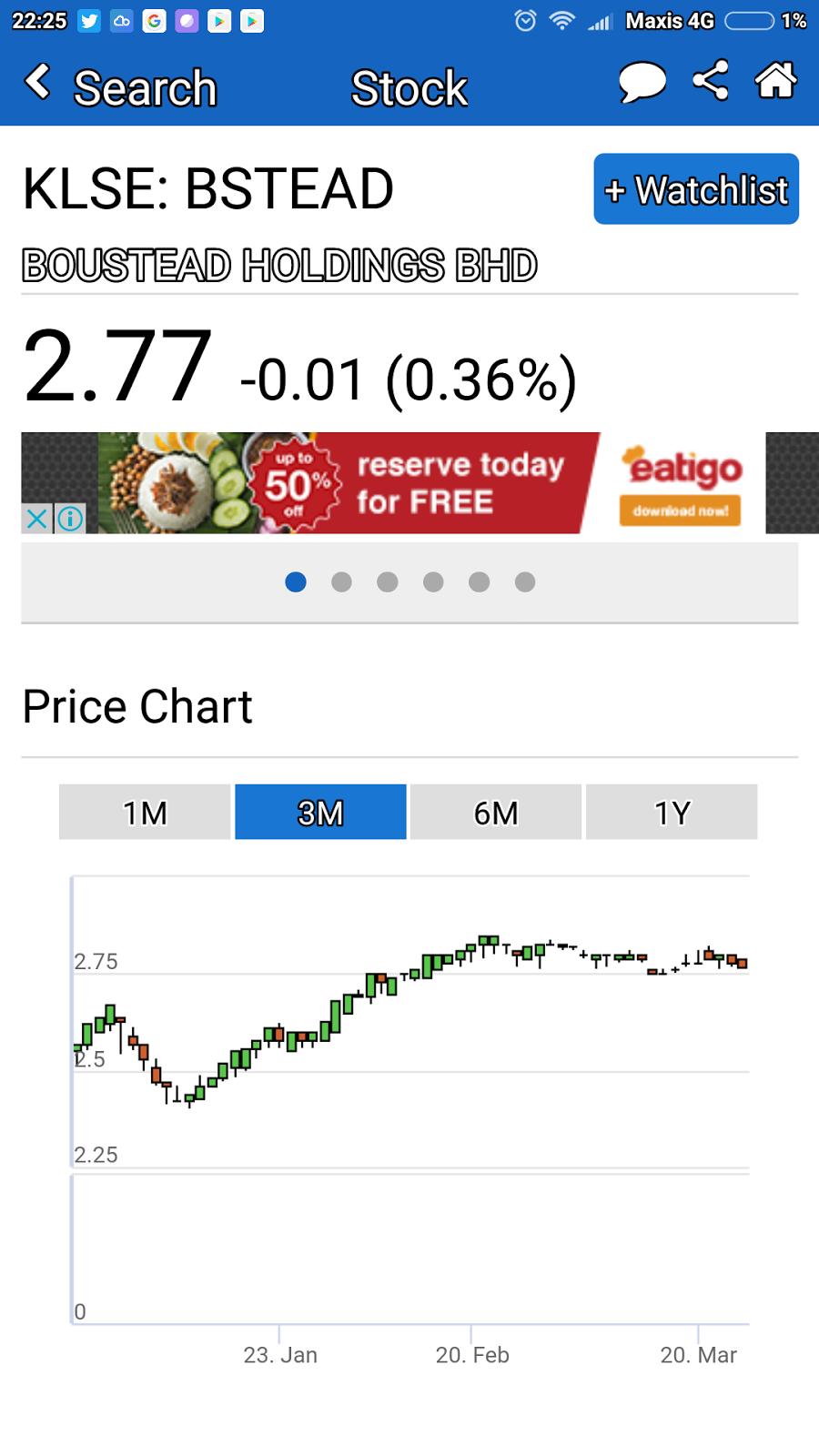View the 1Y price chart
The image size is (819, 1456).
tap(672, 812)
